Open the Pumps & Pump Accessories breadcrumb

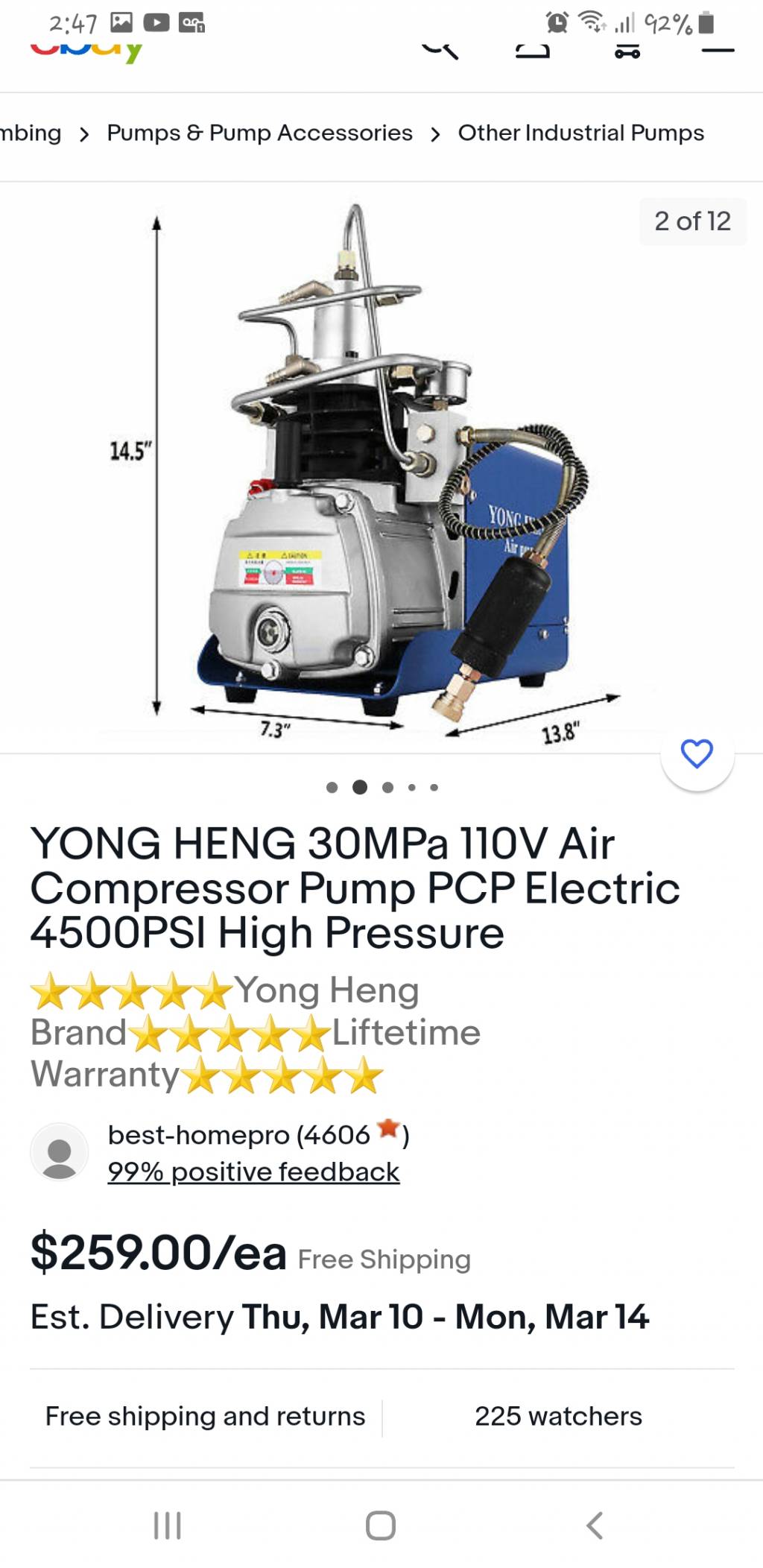pos(259,133)
